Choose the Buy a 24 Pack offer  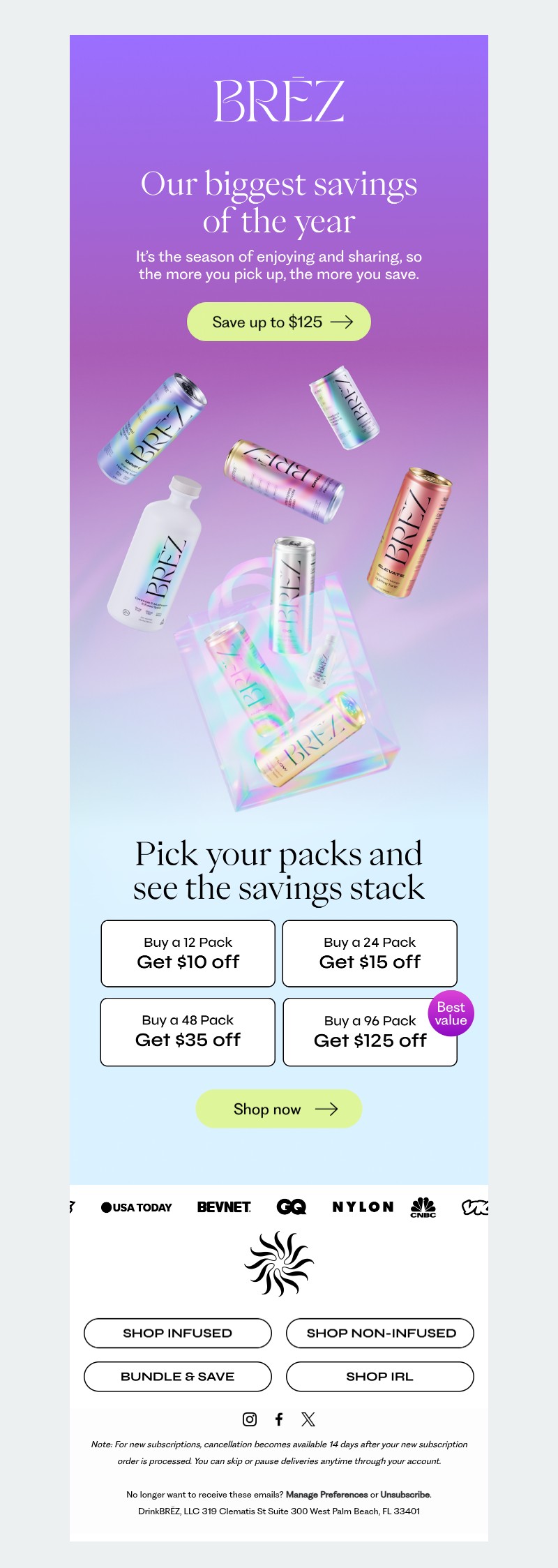point(370,953)
